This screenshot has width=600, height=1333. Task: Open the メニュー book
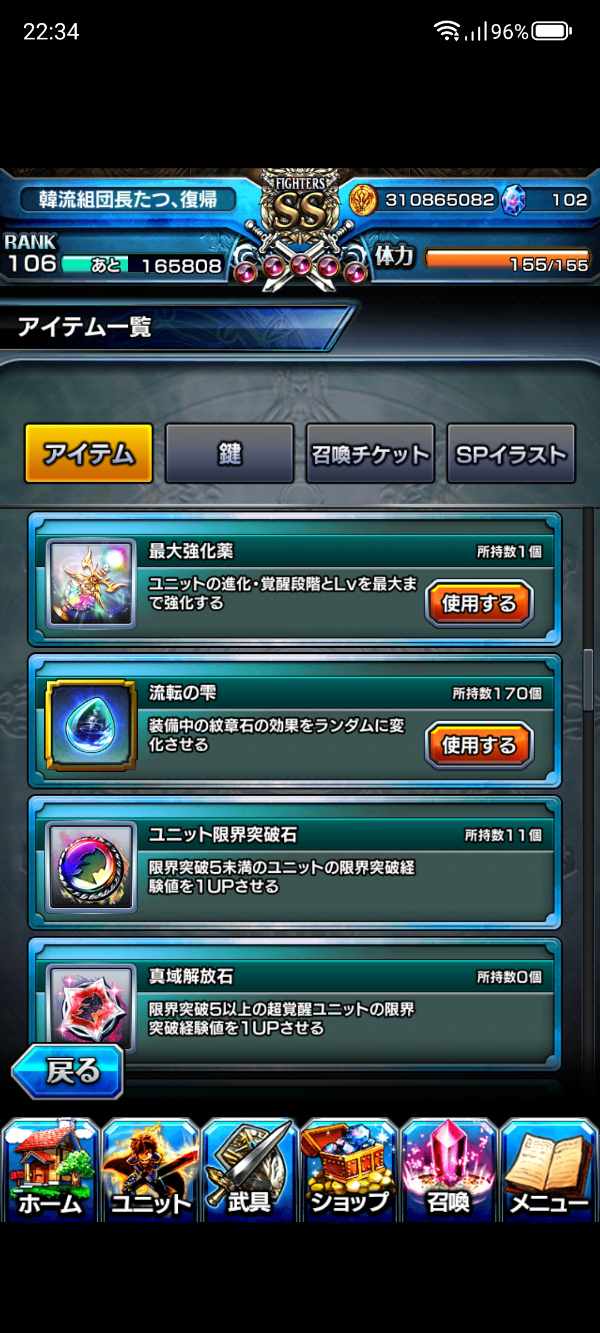549,1170
